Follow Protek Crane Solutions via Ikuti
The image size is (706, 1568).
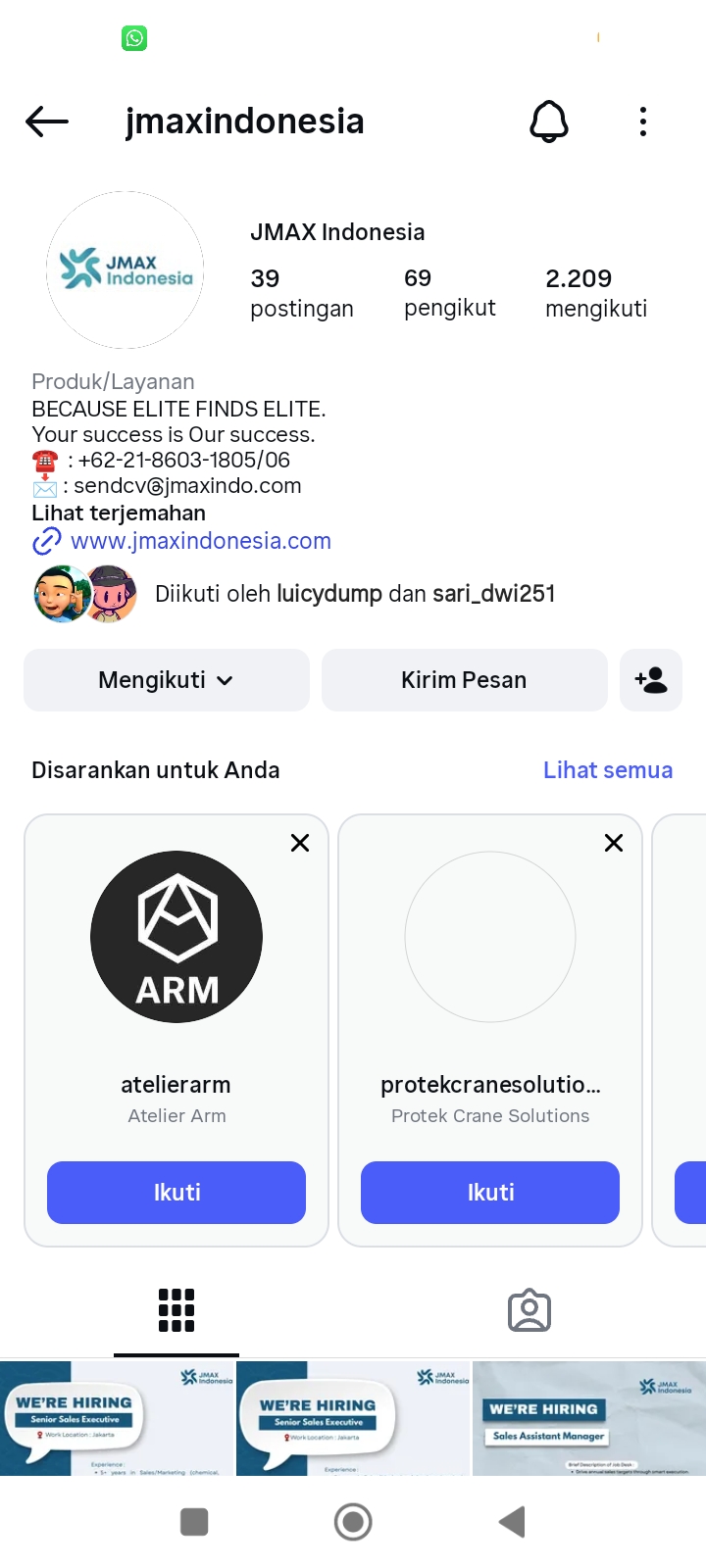click(490, 1193)
